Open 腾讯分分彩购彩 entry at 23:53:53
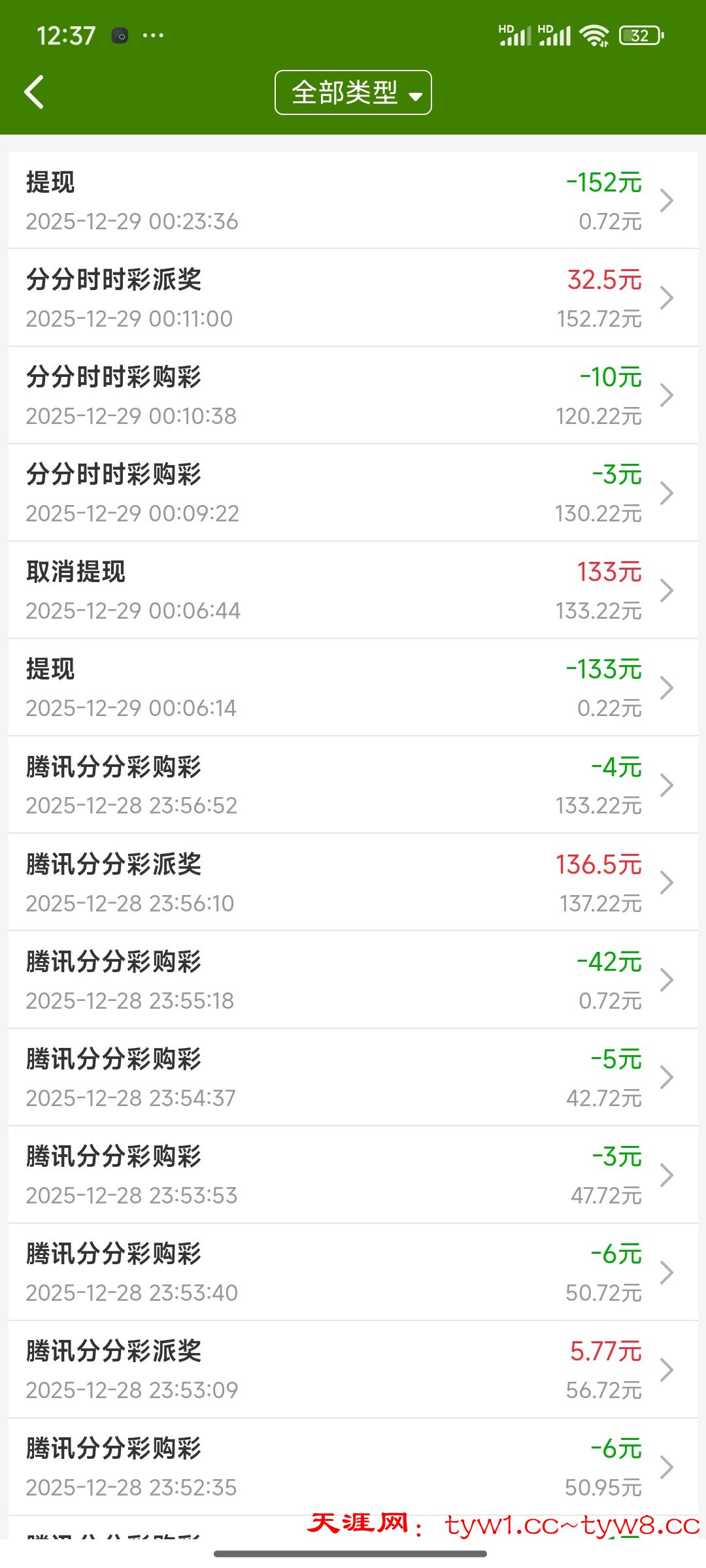This screenshot has width=706, height=1568. [x=353, y=1175]
